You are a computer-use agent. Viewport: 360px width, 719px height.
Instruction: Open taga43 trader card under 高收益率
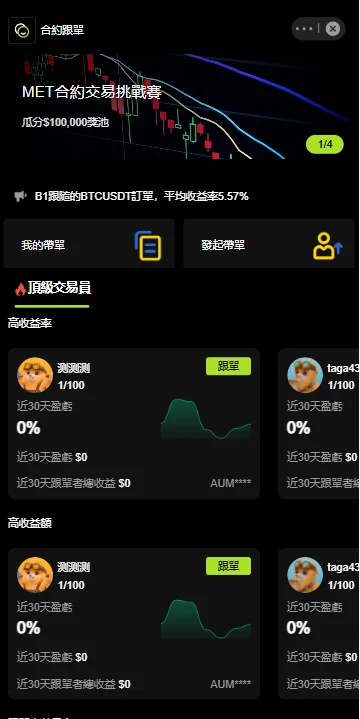319,424
